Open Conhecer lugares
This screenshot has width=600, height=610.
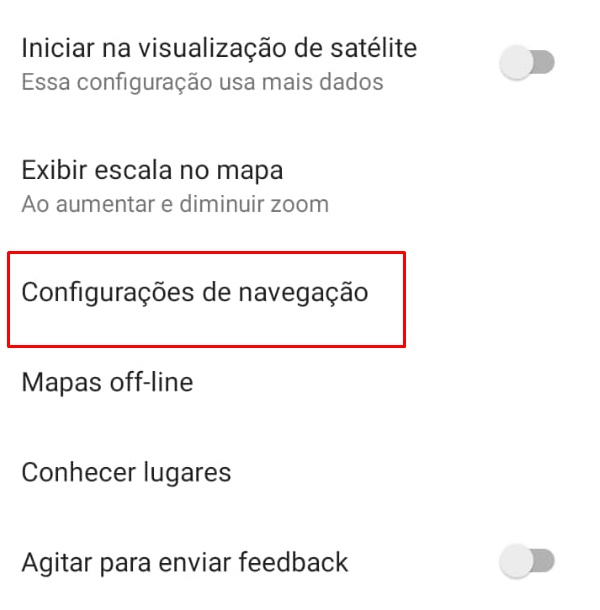(x=126, y=472)
